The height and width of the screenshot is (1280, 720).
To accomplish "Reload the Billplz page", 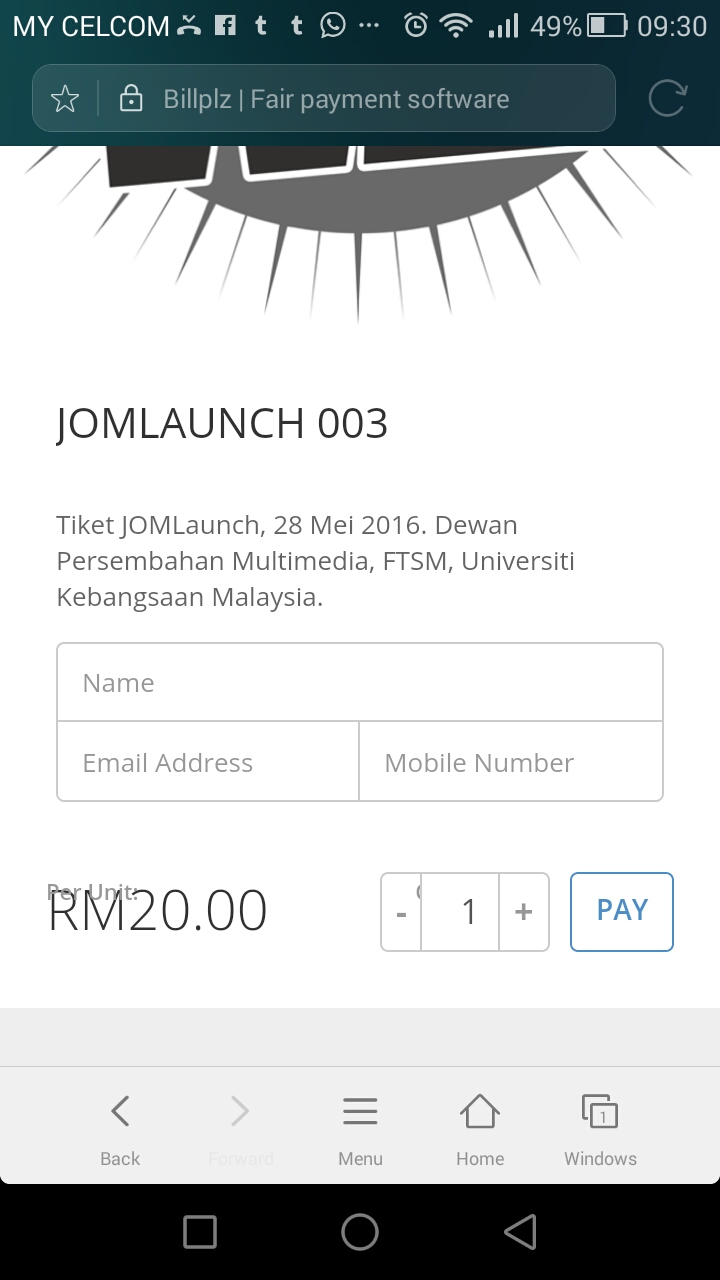I will point(667,99).
